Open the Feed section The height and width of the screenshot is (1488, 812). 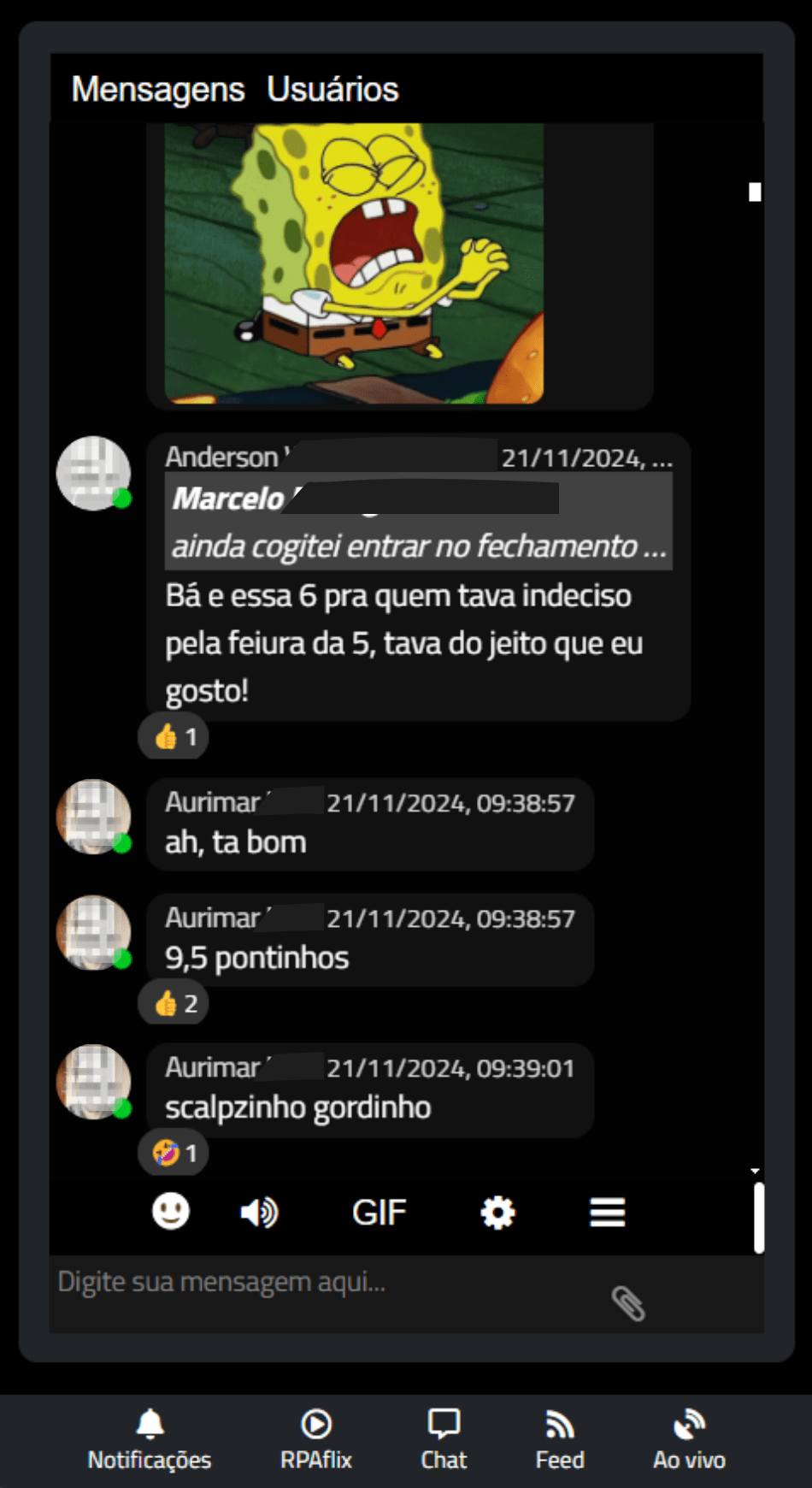[560, 1441]
